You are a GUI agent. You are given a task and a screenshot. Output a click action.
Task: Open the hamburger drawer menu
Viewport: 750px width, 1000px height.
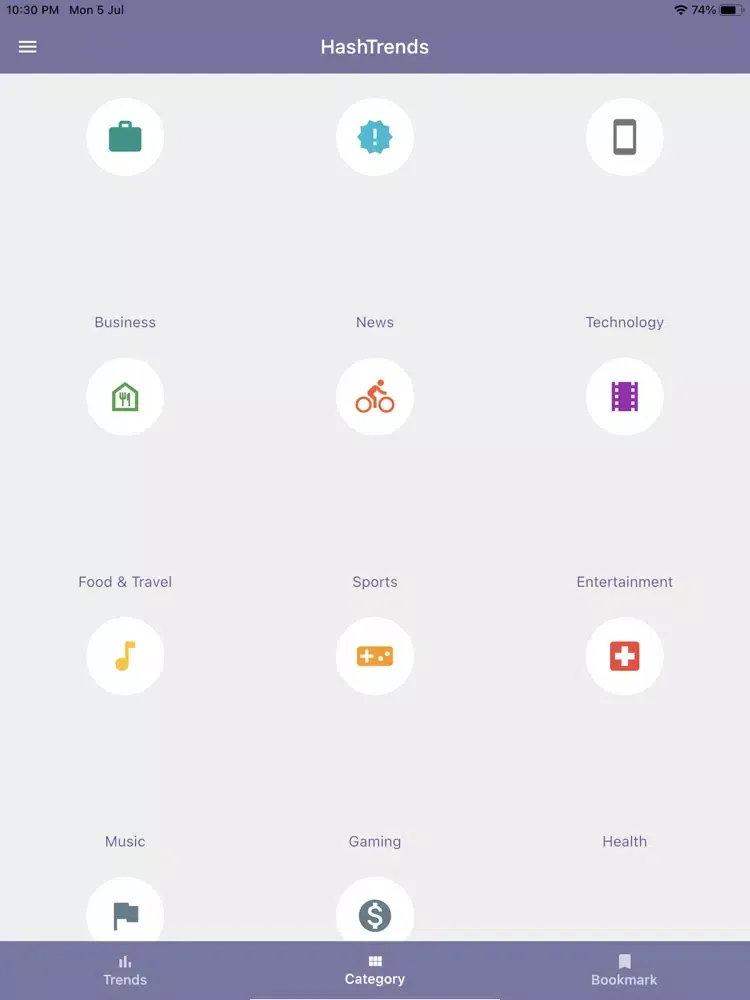point(27,47)
